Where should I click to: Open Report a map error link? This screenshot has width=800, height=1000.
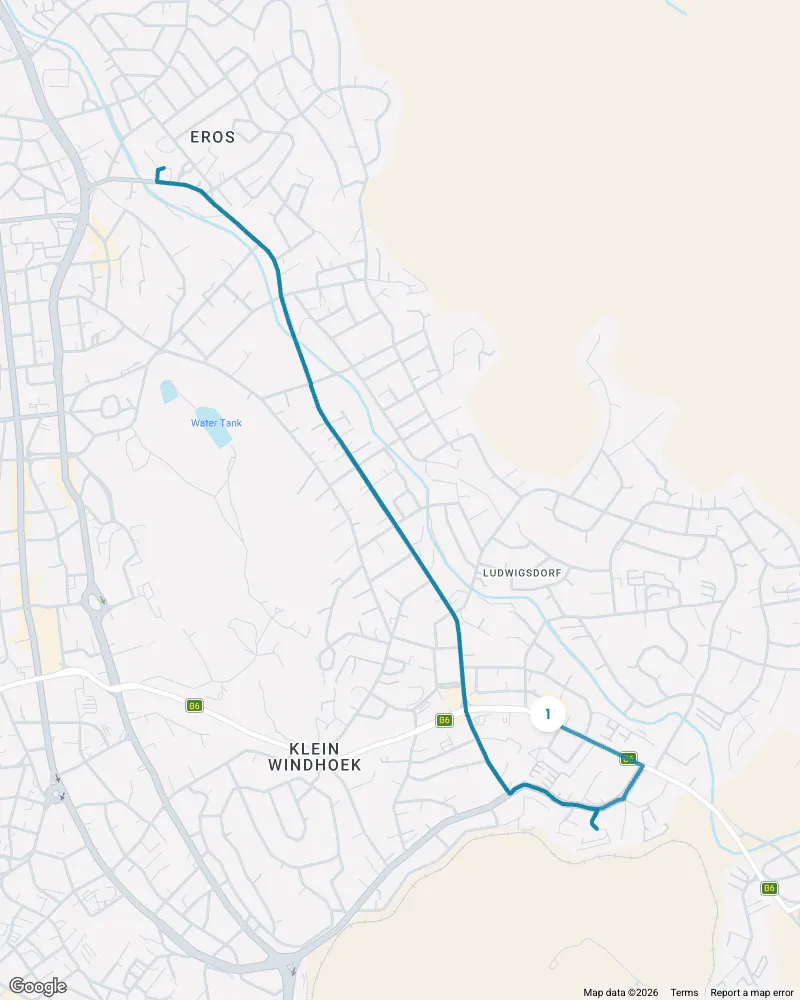753,992
